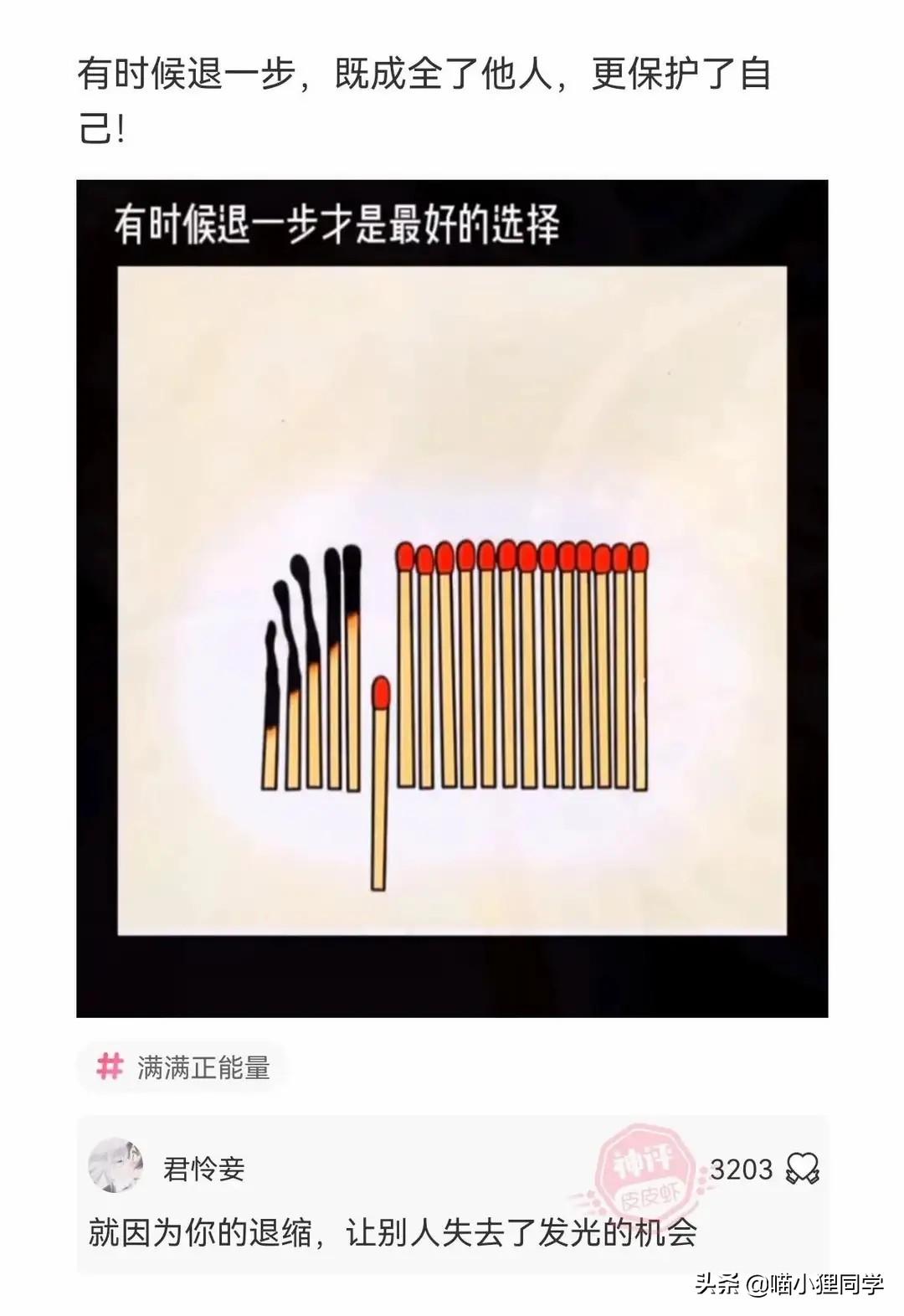The width and height of the screenshot is (904, 1316).
Task: Open 君怜妾's profile avatar
Action: point(116,1166)
